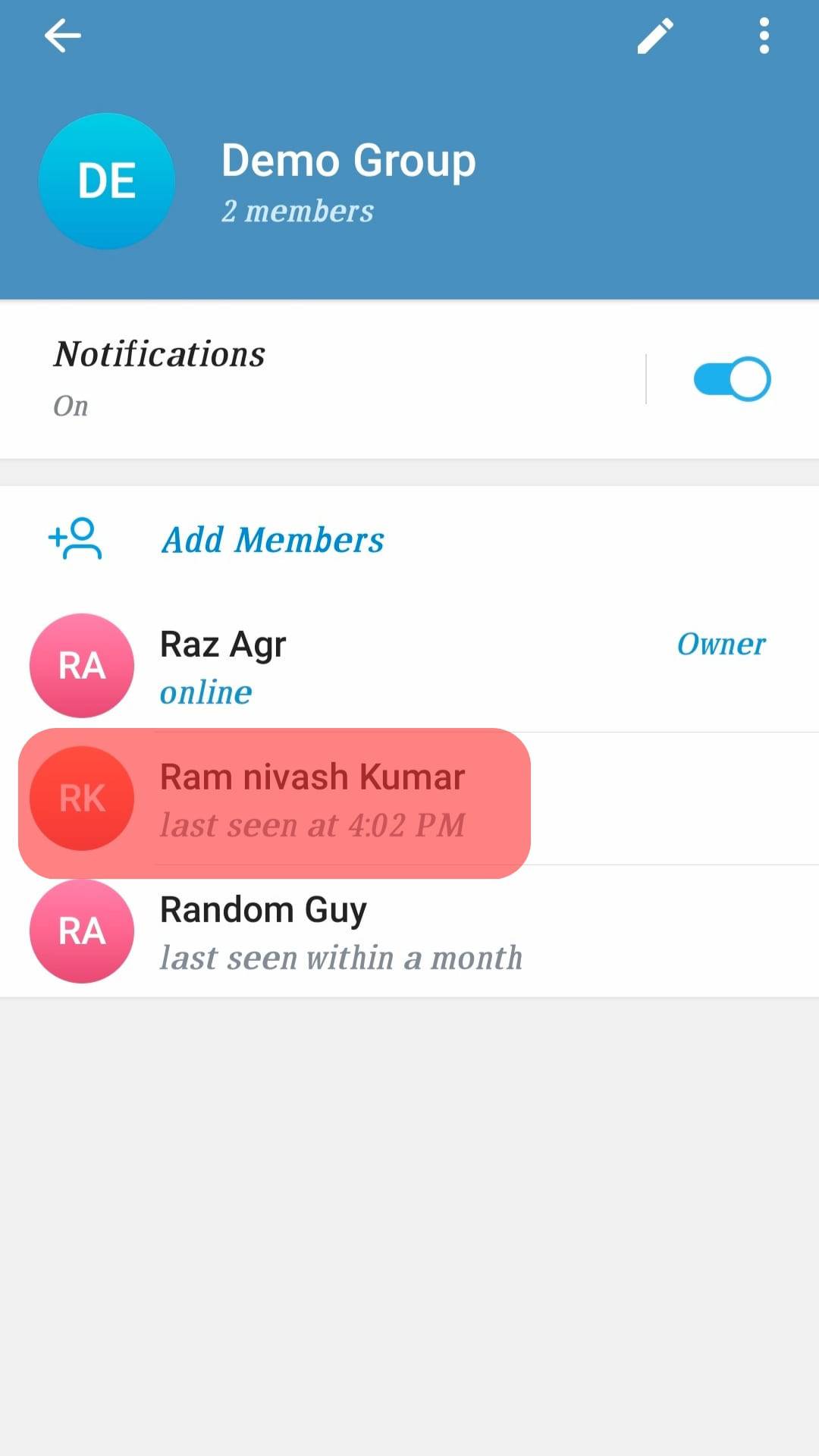
Task: Go back from group info
Action: (x=62, y=36)
